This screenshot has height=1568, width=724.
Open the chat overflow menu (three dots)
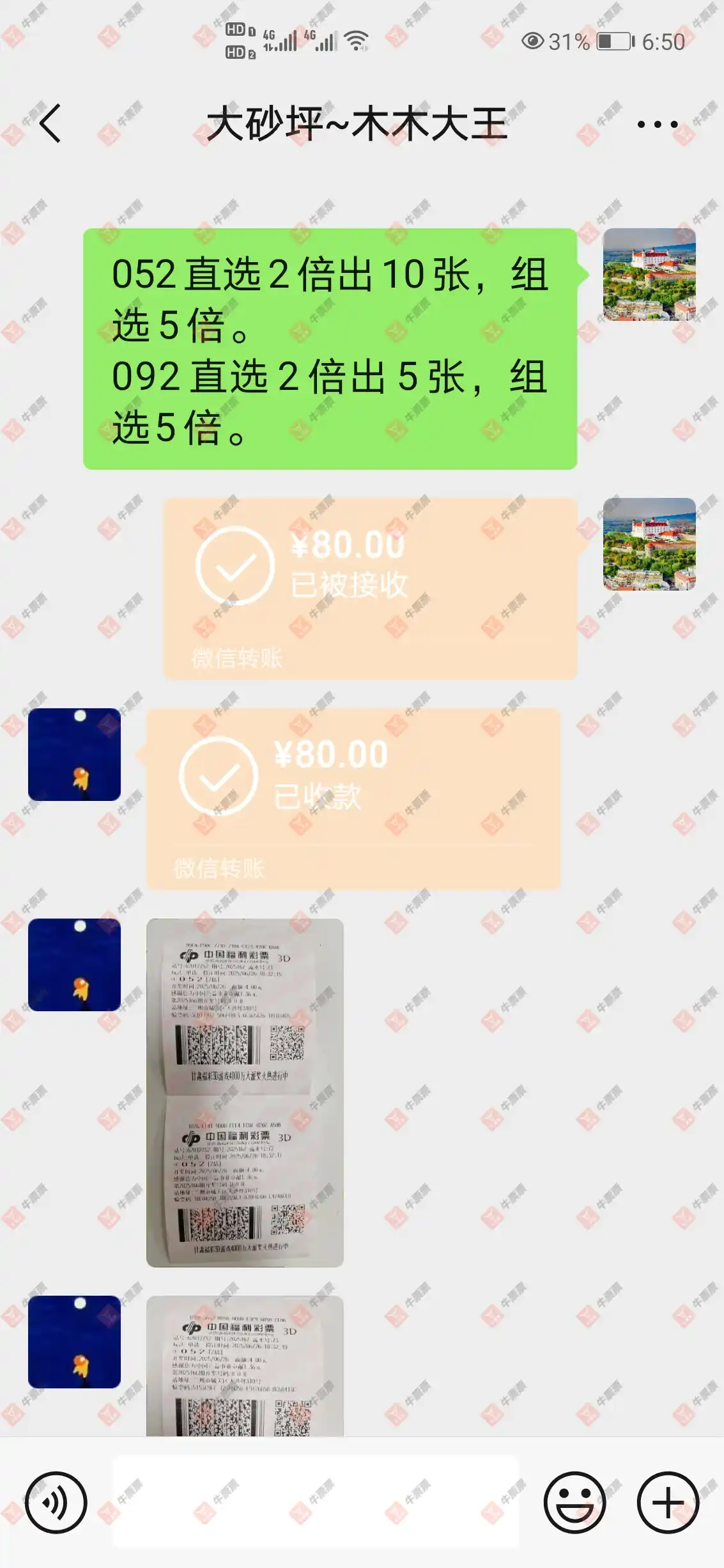point(657,124)
